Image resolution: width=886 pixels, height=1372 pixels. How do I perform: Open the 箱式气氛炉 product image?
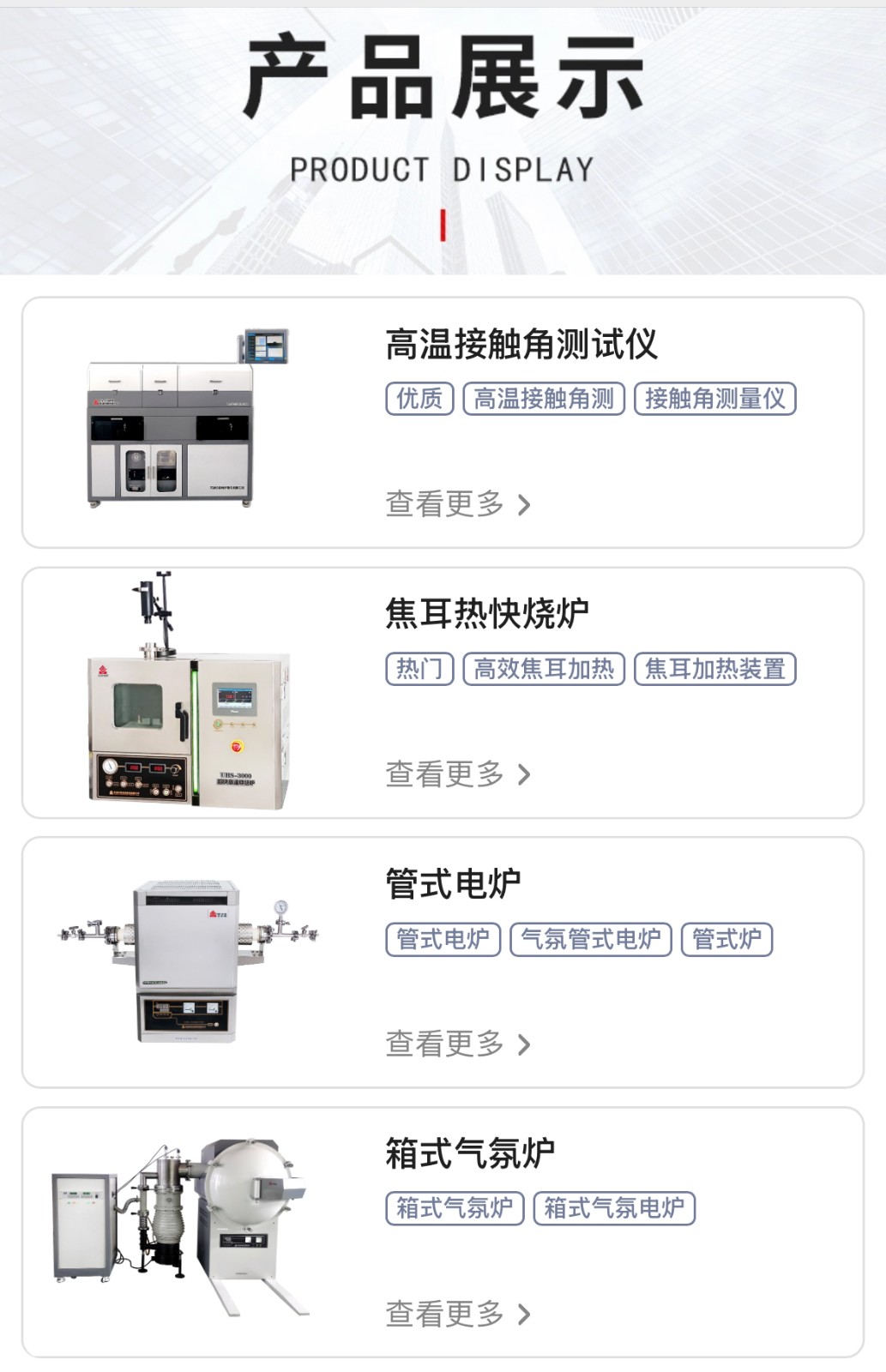(180, 1231)
